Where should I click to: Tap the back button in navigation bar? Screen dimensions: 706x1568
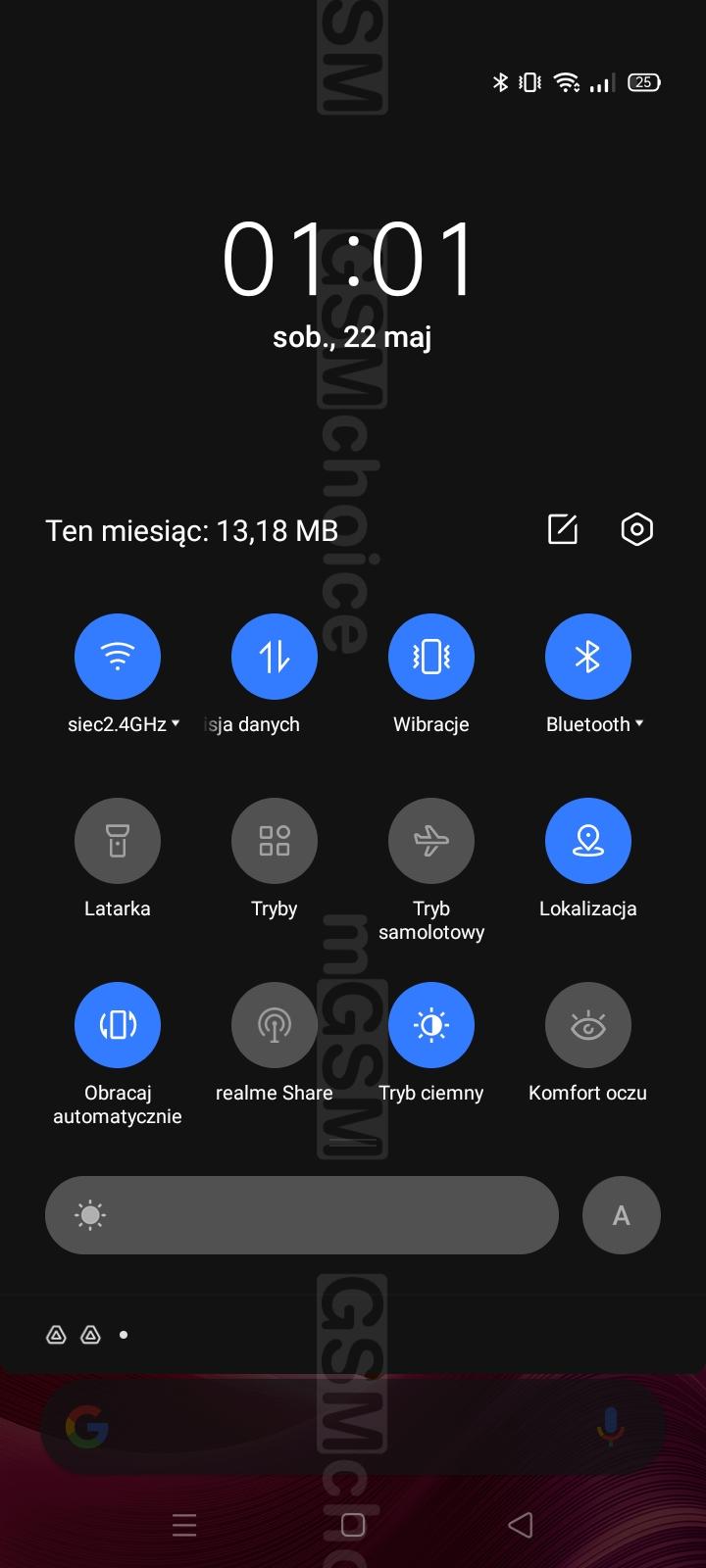point(521,1525)
